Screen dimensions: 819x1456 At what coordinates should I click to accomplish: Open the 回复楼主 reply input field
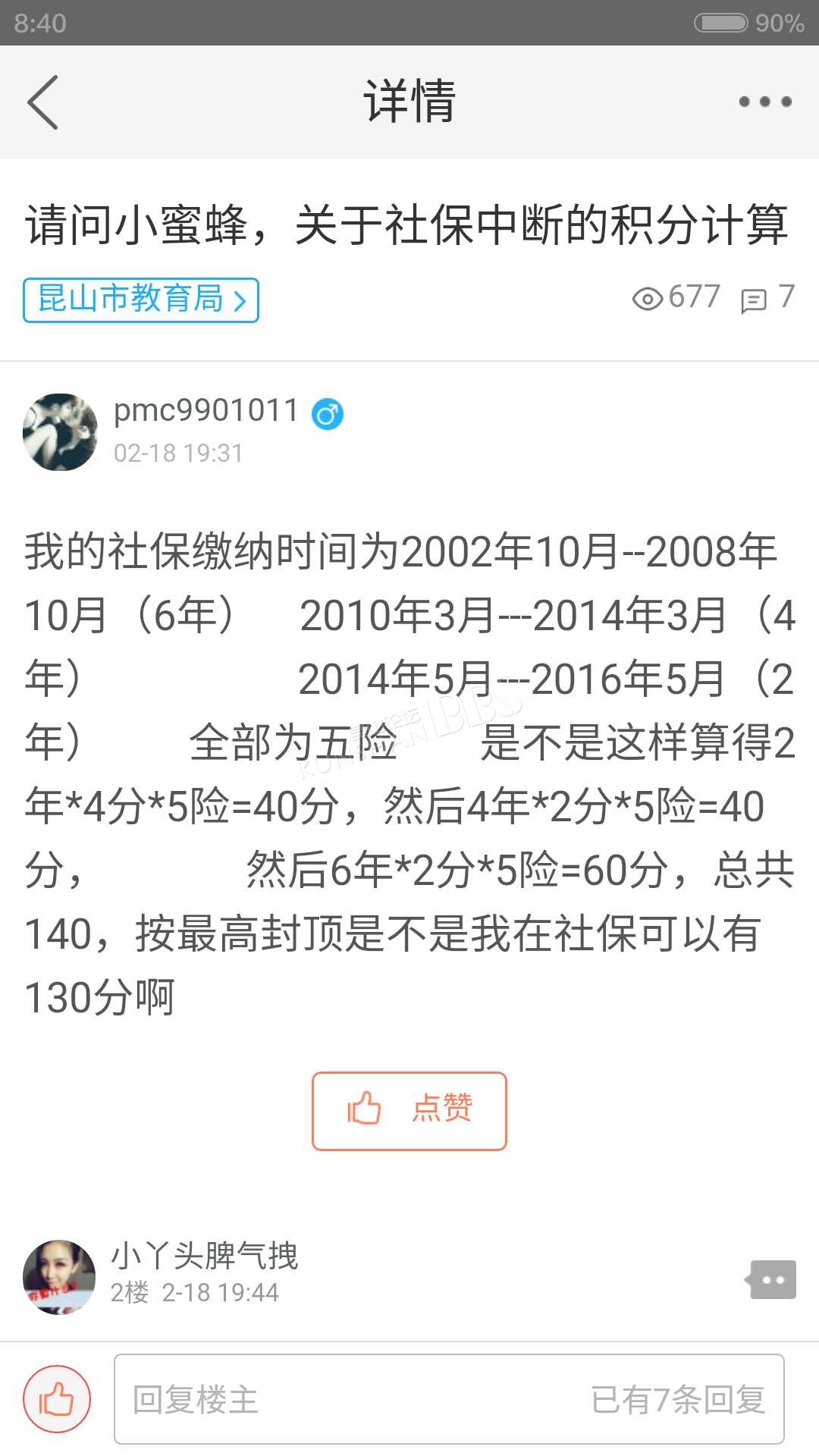coord(449,1399)
